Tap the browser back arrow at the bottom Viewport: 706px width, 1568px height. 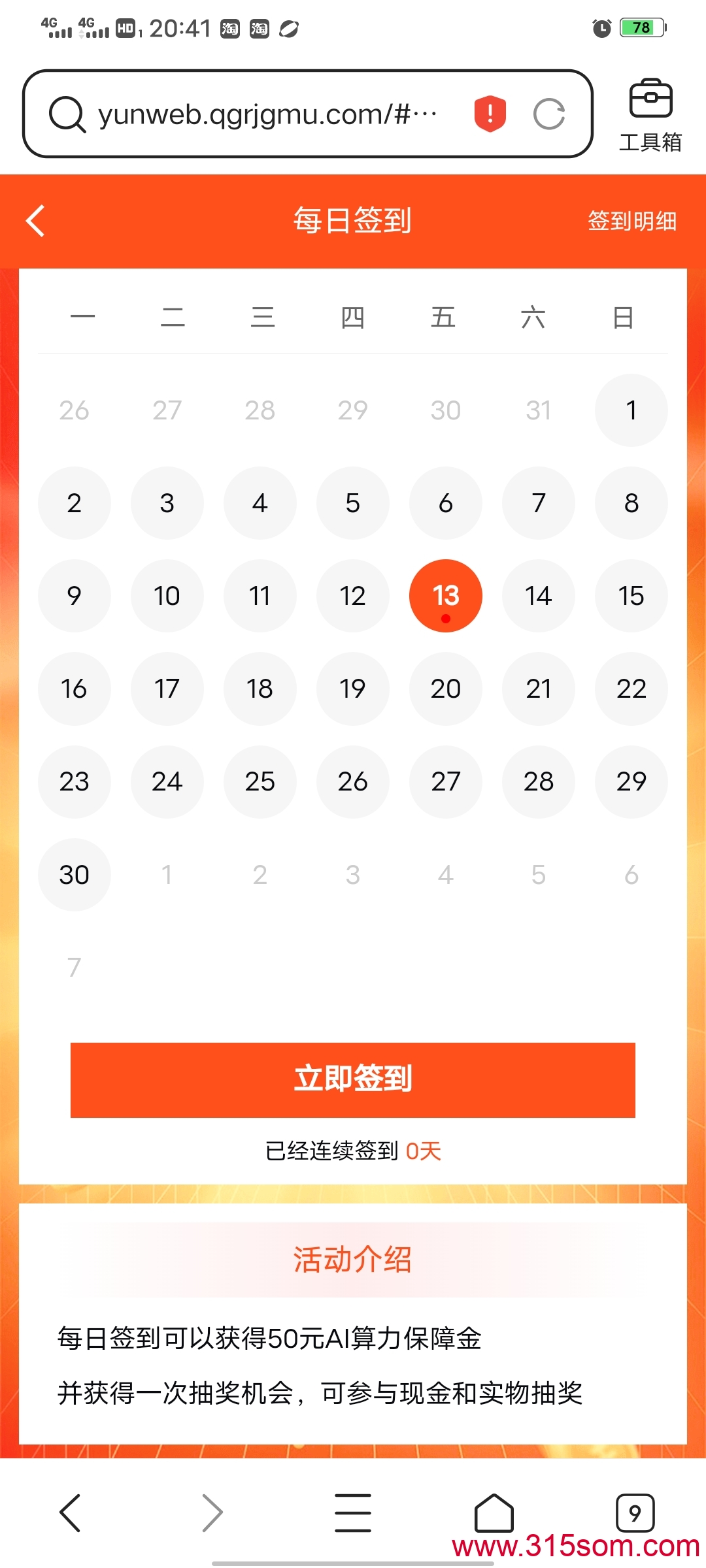(71, 1512)
